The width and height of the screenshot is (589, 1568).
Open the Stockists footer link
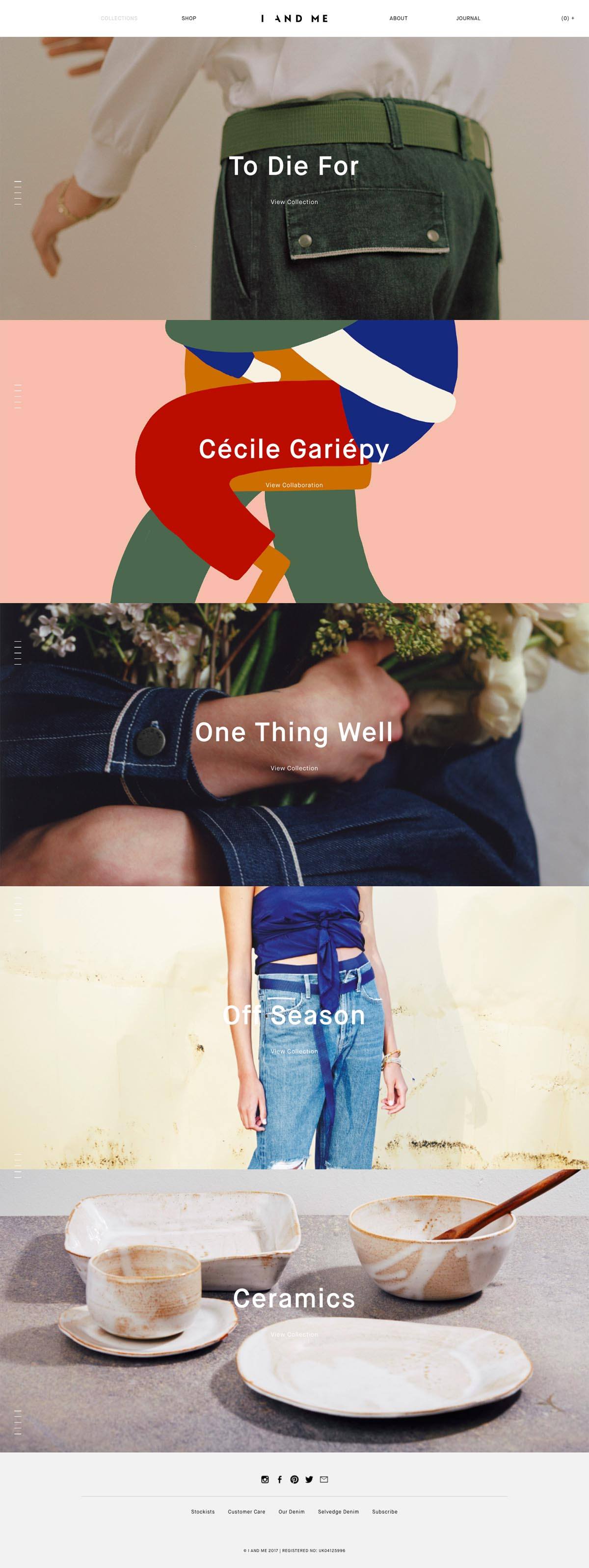pos(203,1512)
